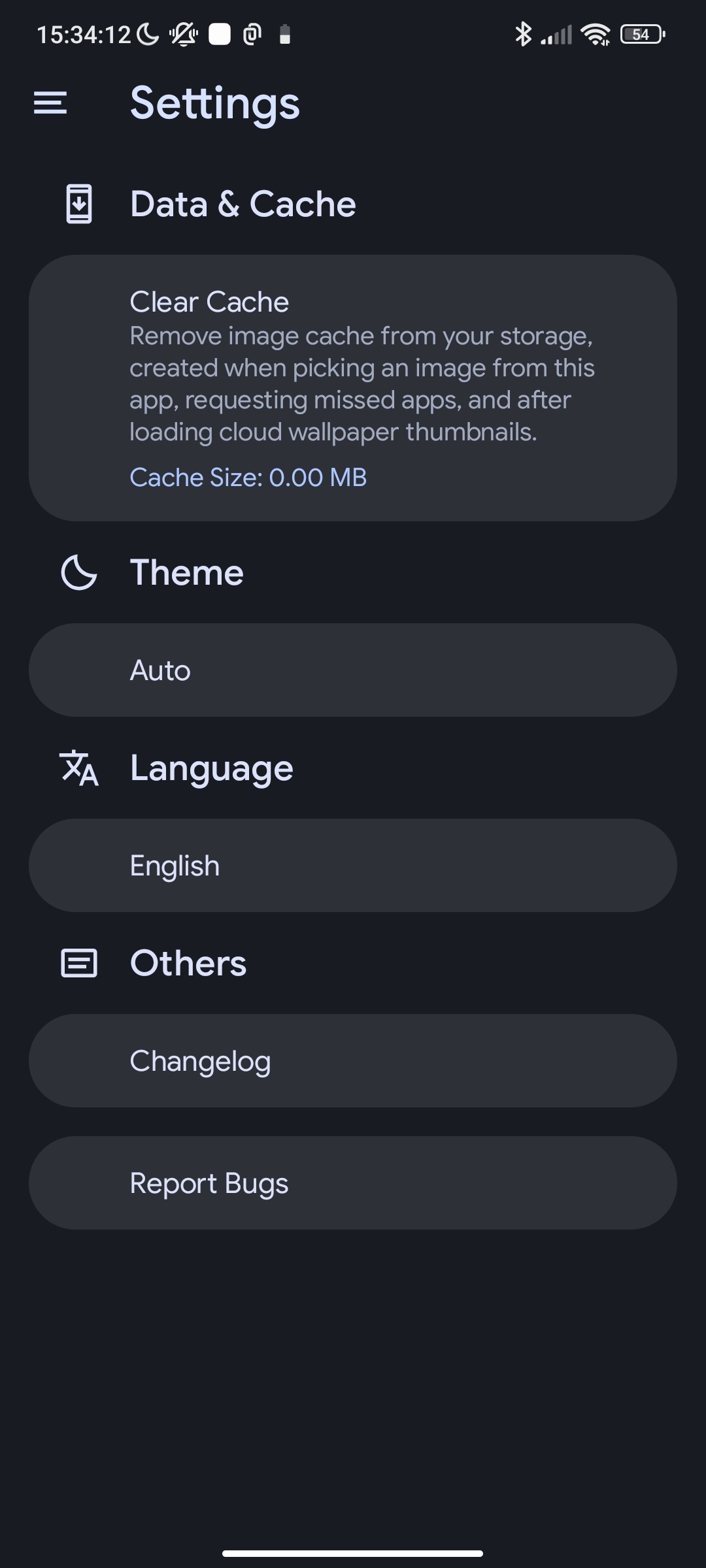This screenshot has height=1568, width=706.
Task: Clear the image cache
Action: 352,387
